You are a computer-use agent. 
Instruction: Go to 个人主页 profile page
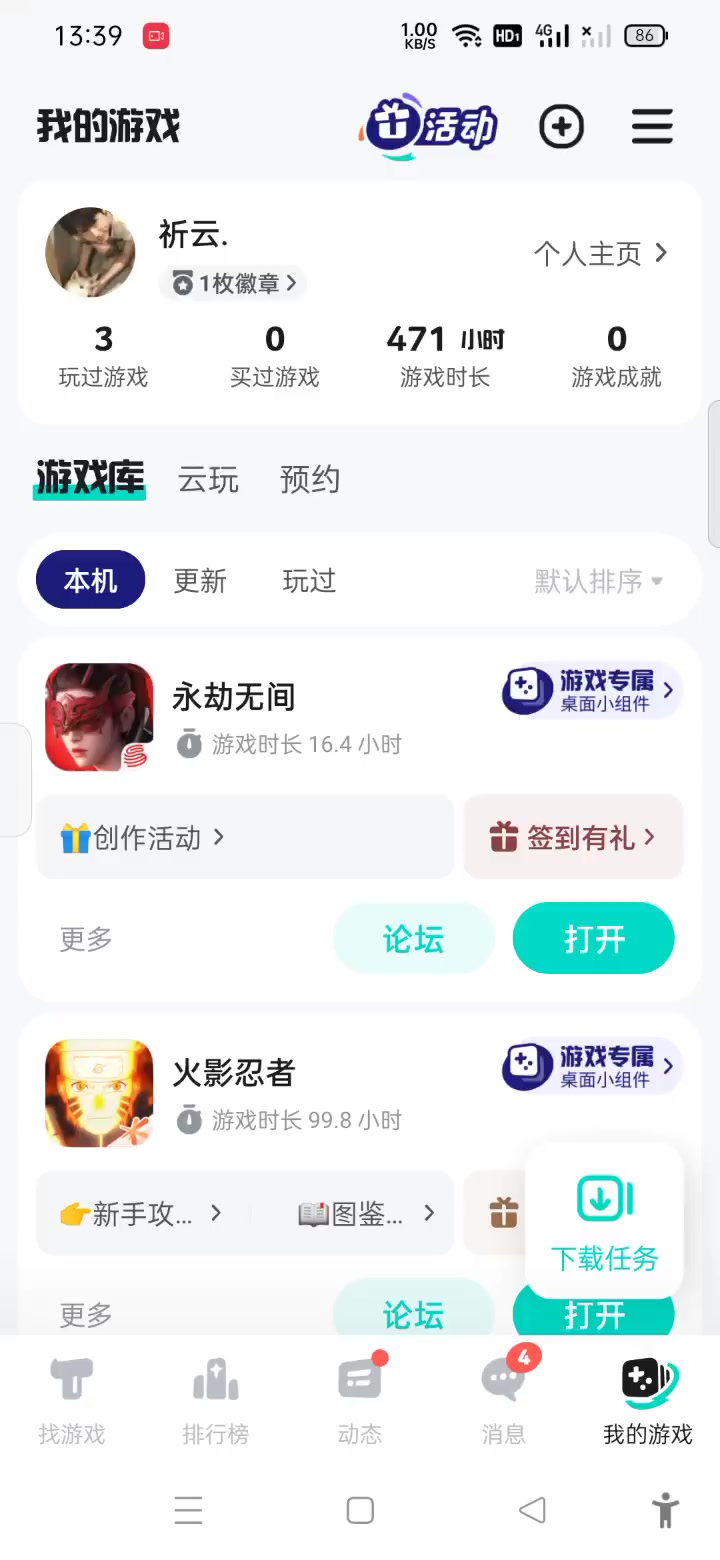pyautogui.click(x=600, y=254)
